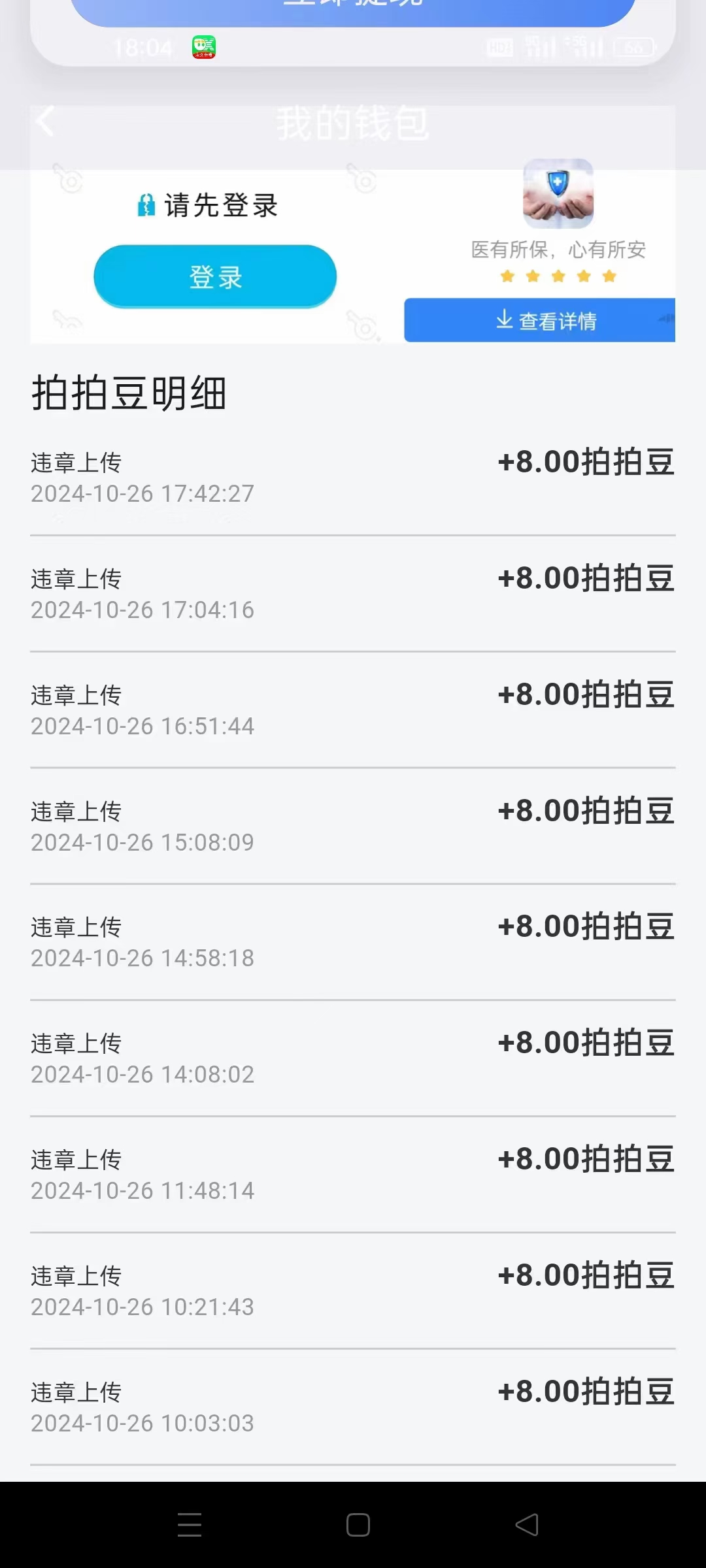The width and height of the screenshot is (706, 1568).
Task: Open 查看详情 on the insurance ad
Action: click(x=539, y=320)
